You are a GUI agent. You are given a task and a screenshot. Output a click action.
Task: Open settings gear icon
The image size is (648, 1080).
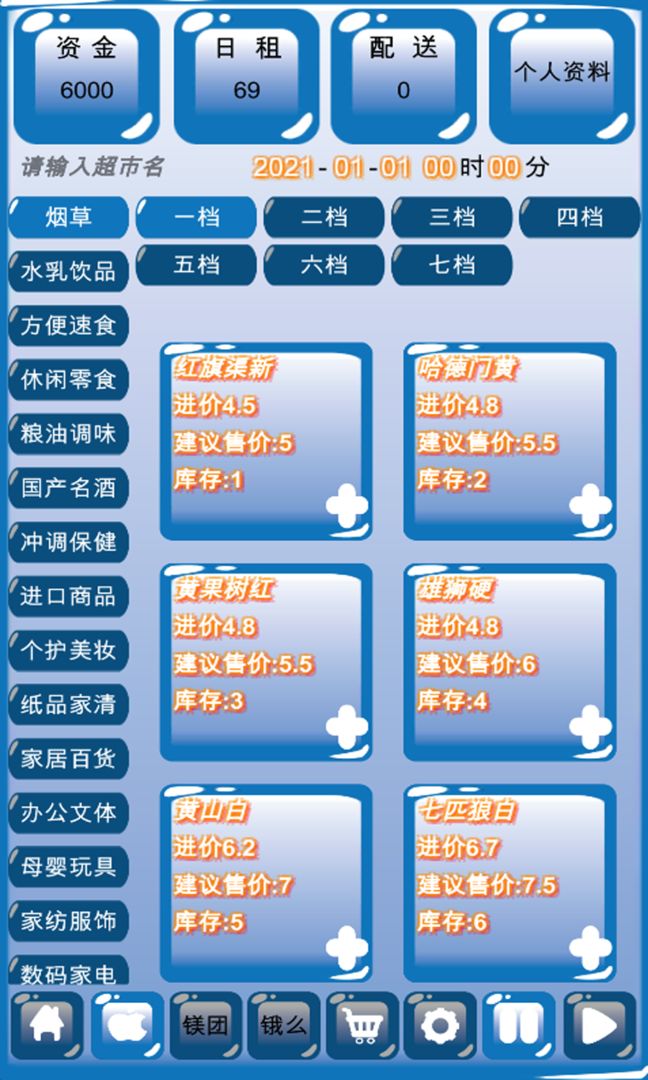tap(440, 1025)
